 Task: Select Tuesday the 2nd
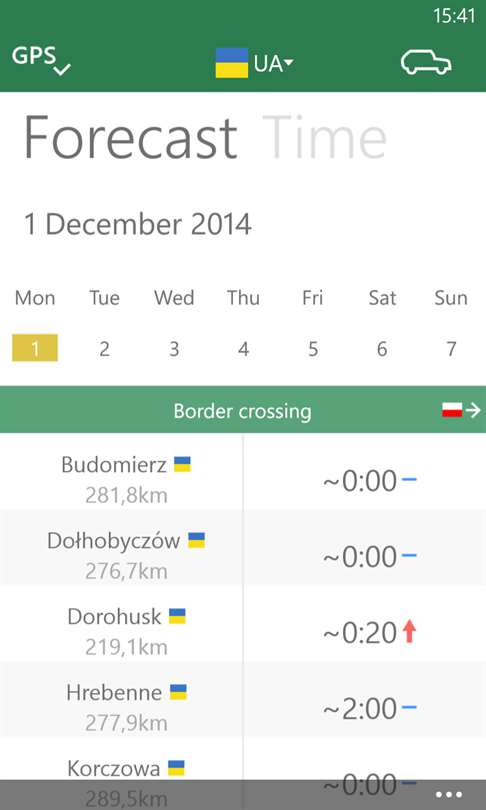point(104,349)
